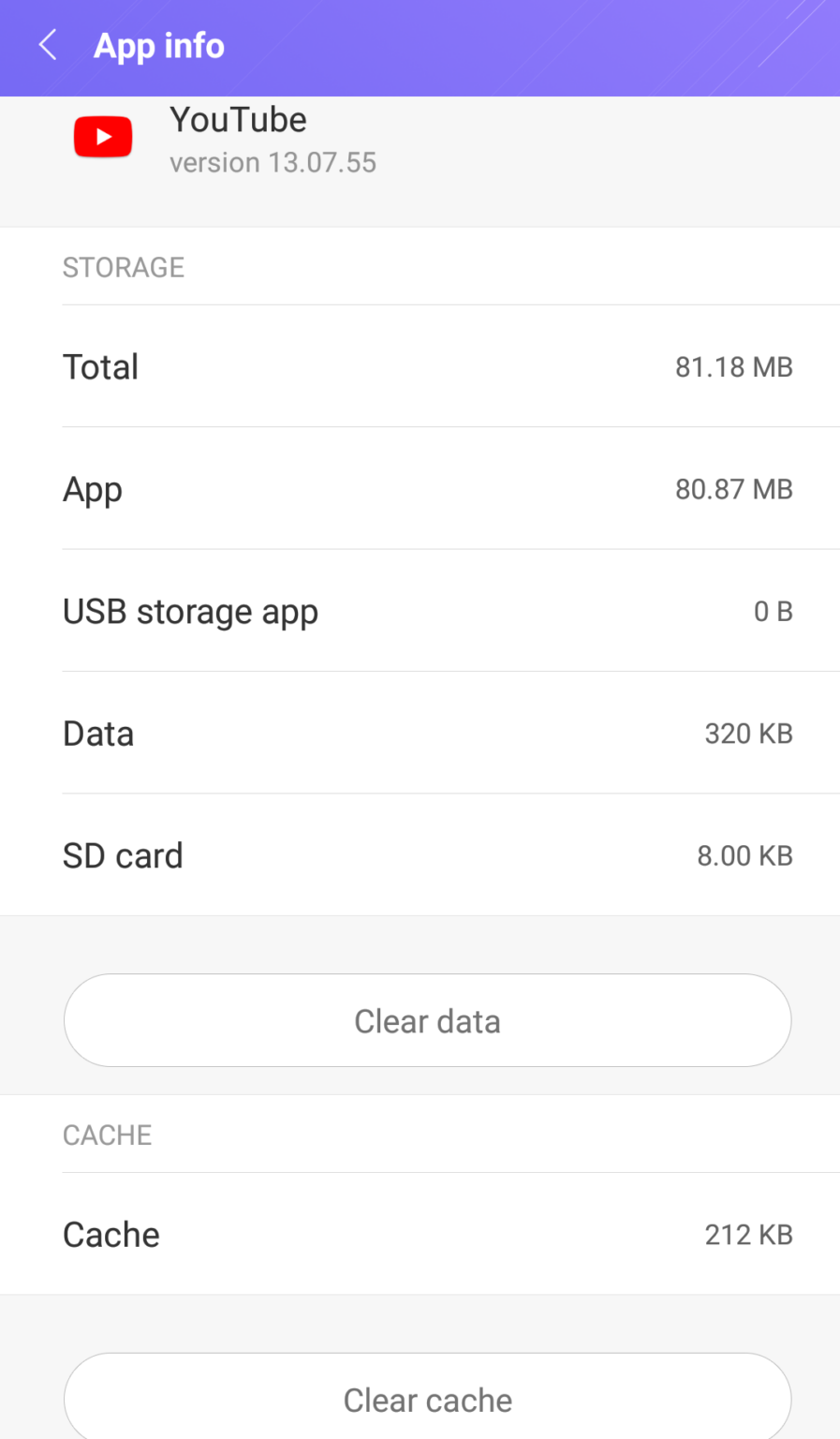Tap the YouTube app name label
The width and height of the screenshot is (840, 1439).
[x=237, y=119]
